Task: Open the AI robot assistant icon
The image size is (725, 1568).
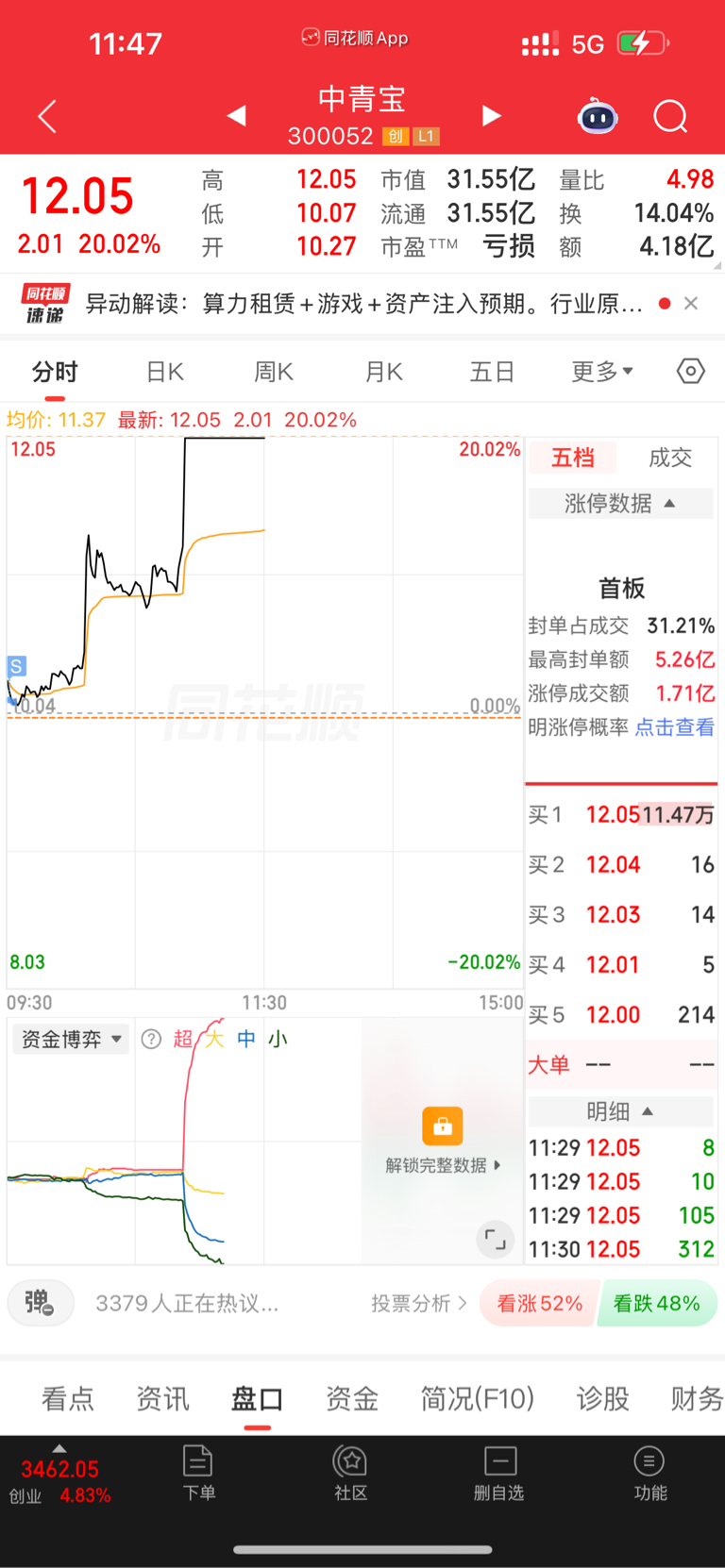Action: pyautogui.click(x=598, y=116)
